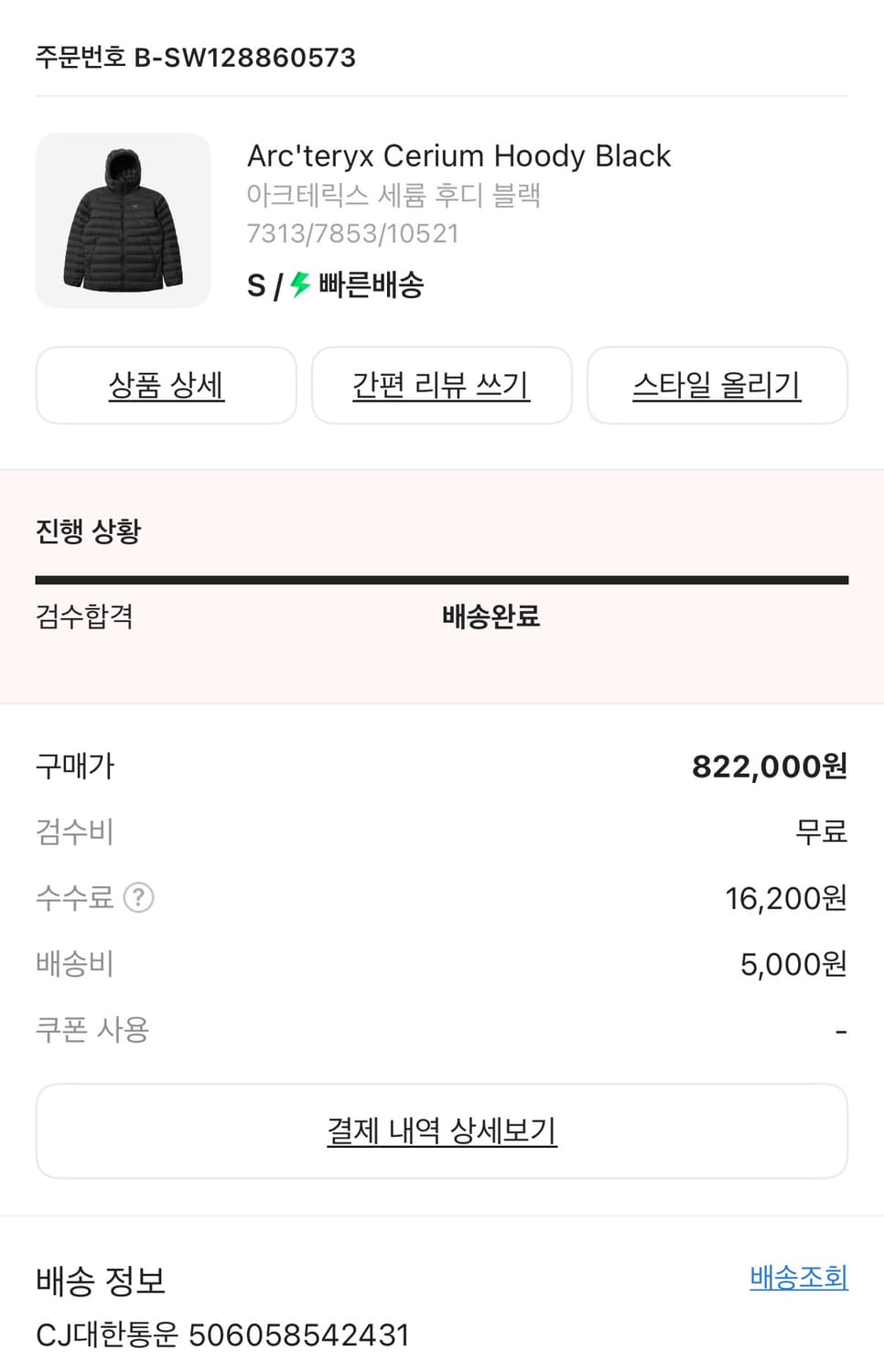The width and height of the screenshot is (884, 1372).
Task: Select the model number 7313/7853/10521 text
Action: coord(354,234)
